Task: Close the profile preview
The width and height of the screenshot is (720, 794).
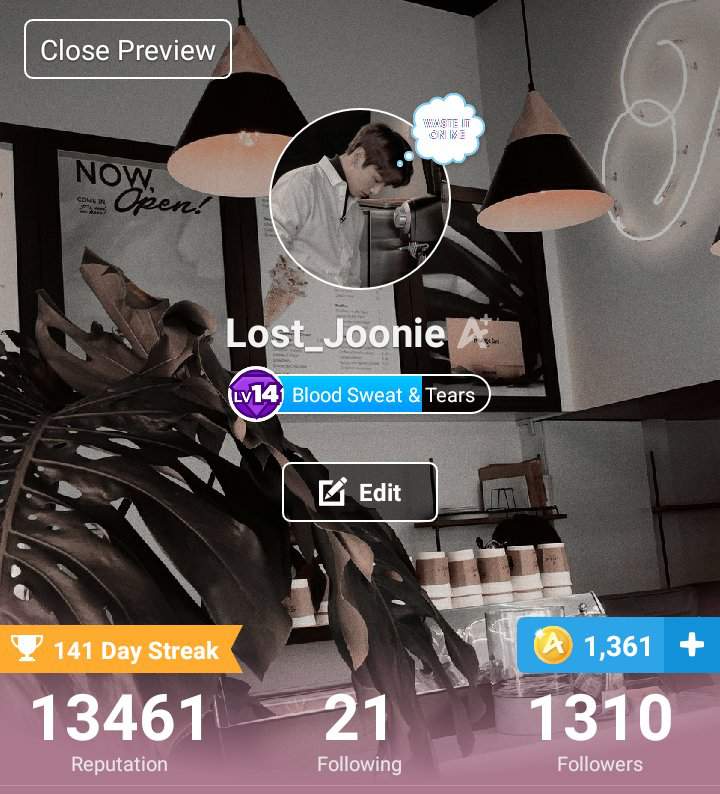Action: (128, 50)
